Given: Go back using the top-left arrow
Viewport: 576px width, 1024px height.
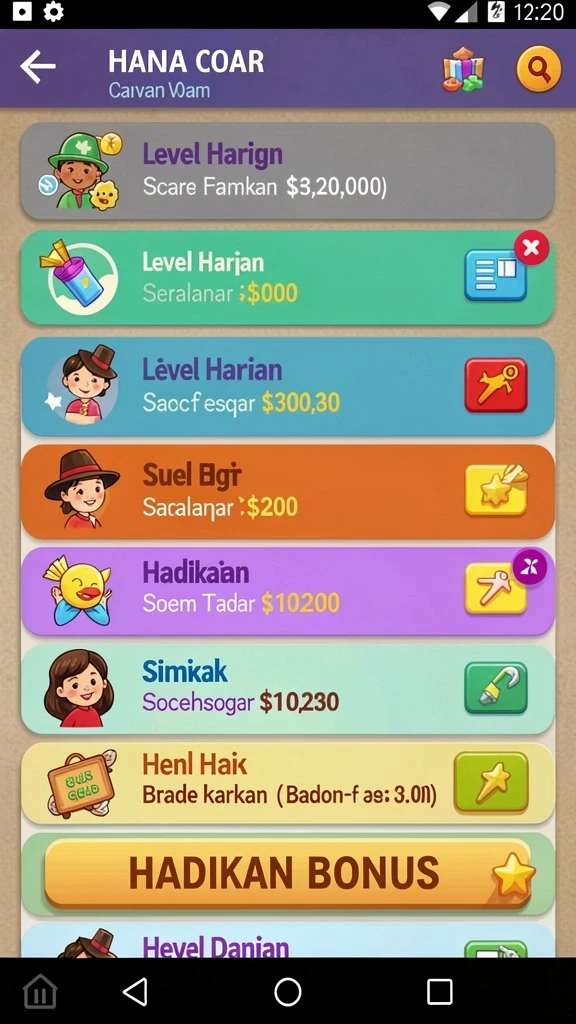Looking at the screenshot, I should pos(37,67).
